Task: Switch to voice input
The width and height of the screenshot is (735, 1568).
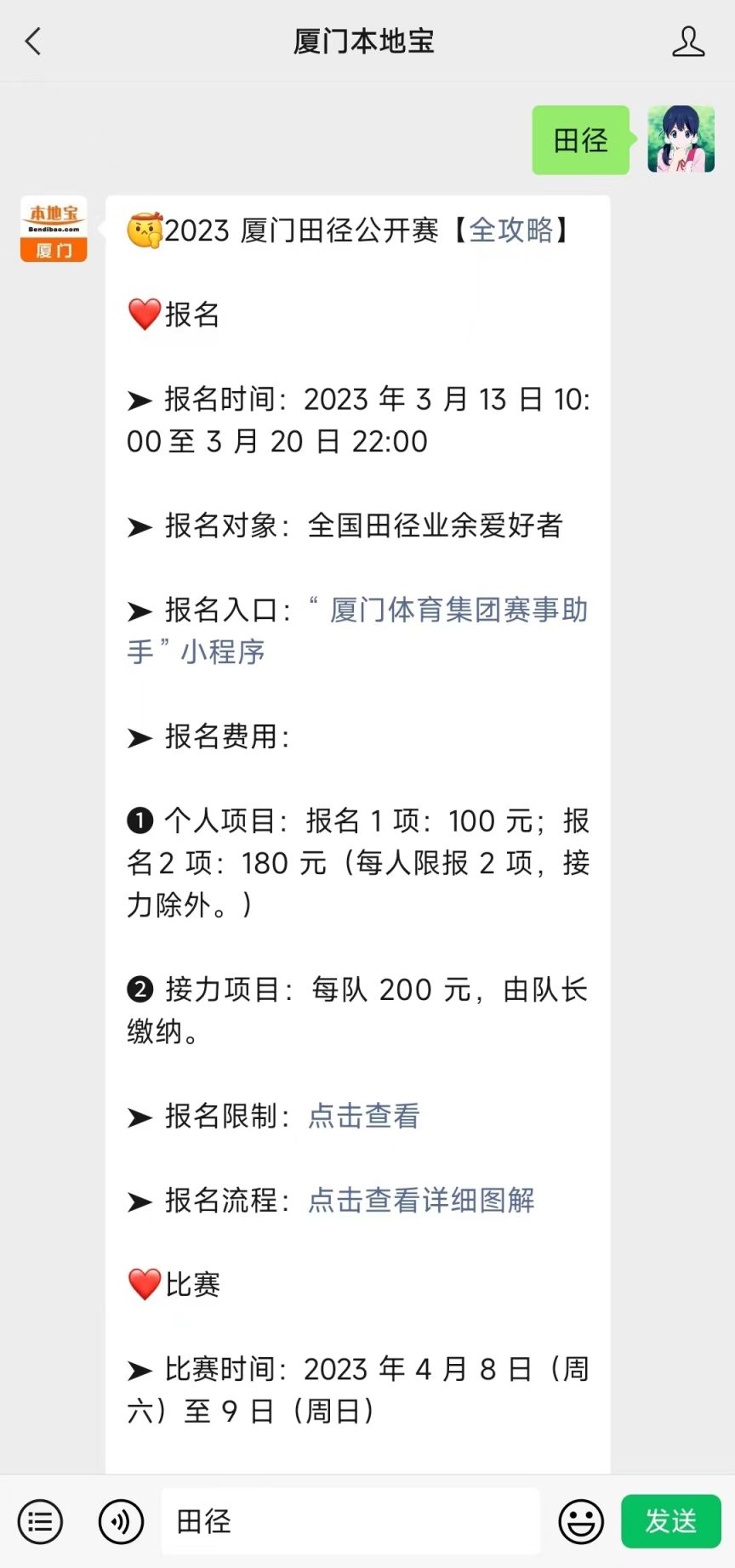Action: [x=121, y=1521]
